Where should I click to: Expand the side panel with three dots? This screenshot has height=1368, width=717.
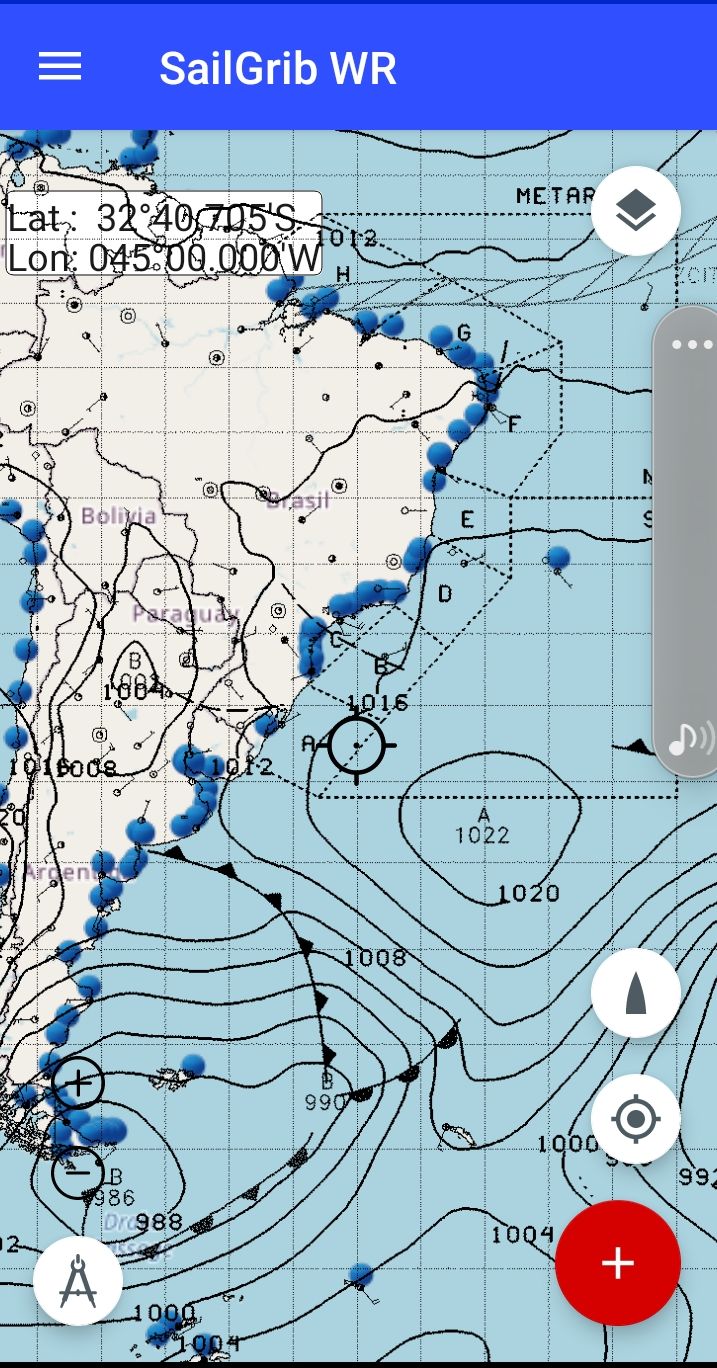[x=692, y=345]
